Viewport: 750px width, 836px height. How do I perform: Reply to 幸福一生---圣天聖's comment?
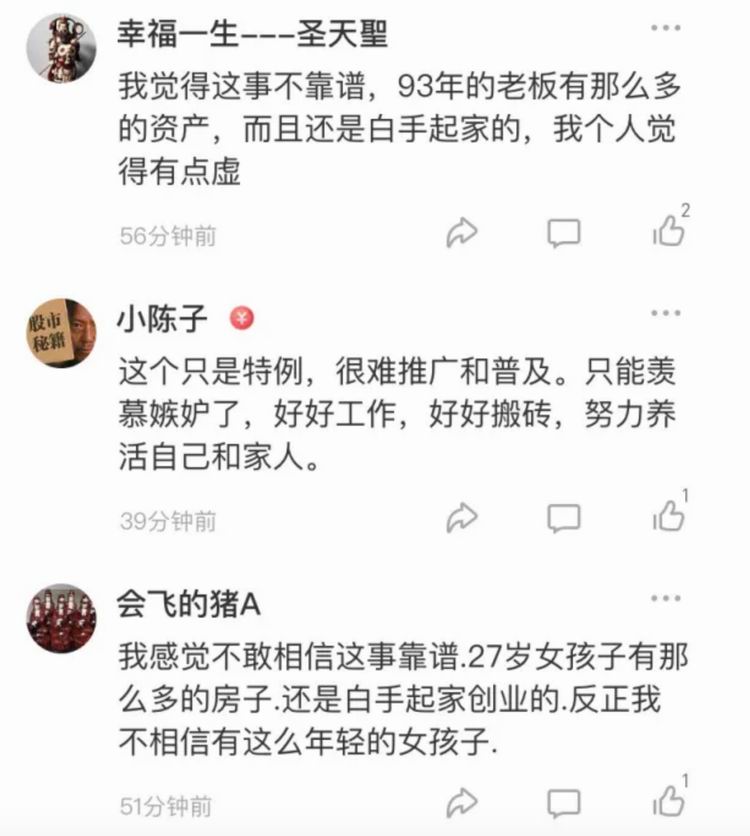[564, 233]
